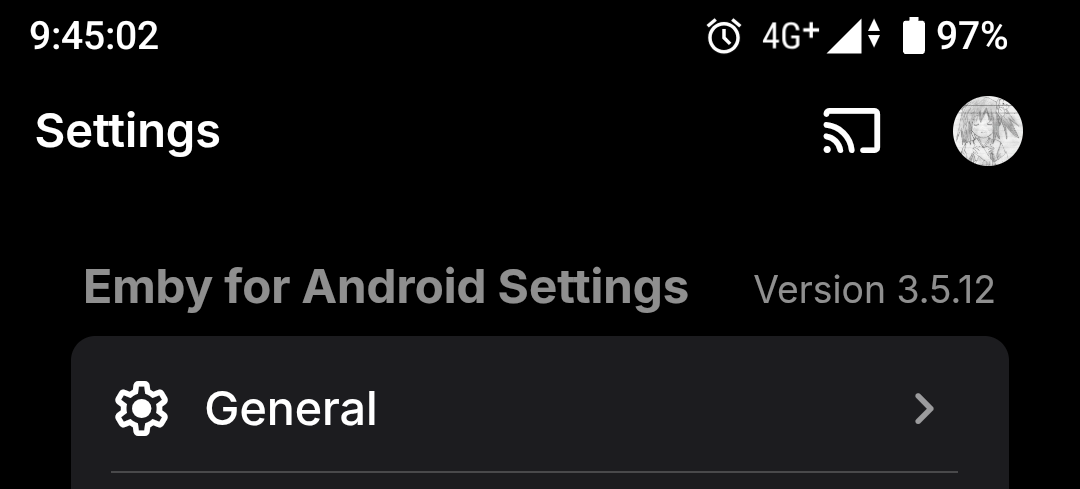Open the cast to device icon
This screenshot has width=1080, height=489.
click(x=851, y=131)
